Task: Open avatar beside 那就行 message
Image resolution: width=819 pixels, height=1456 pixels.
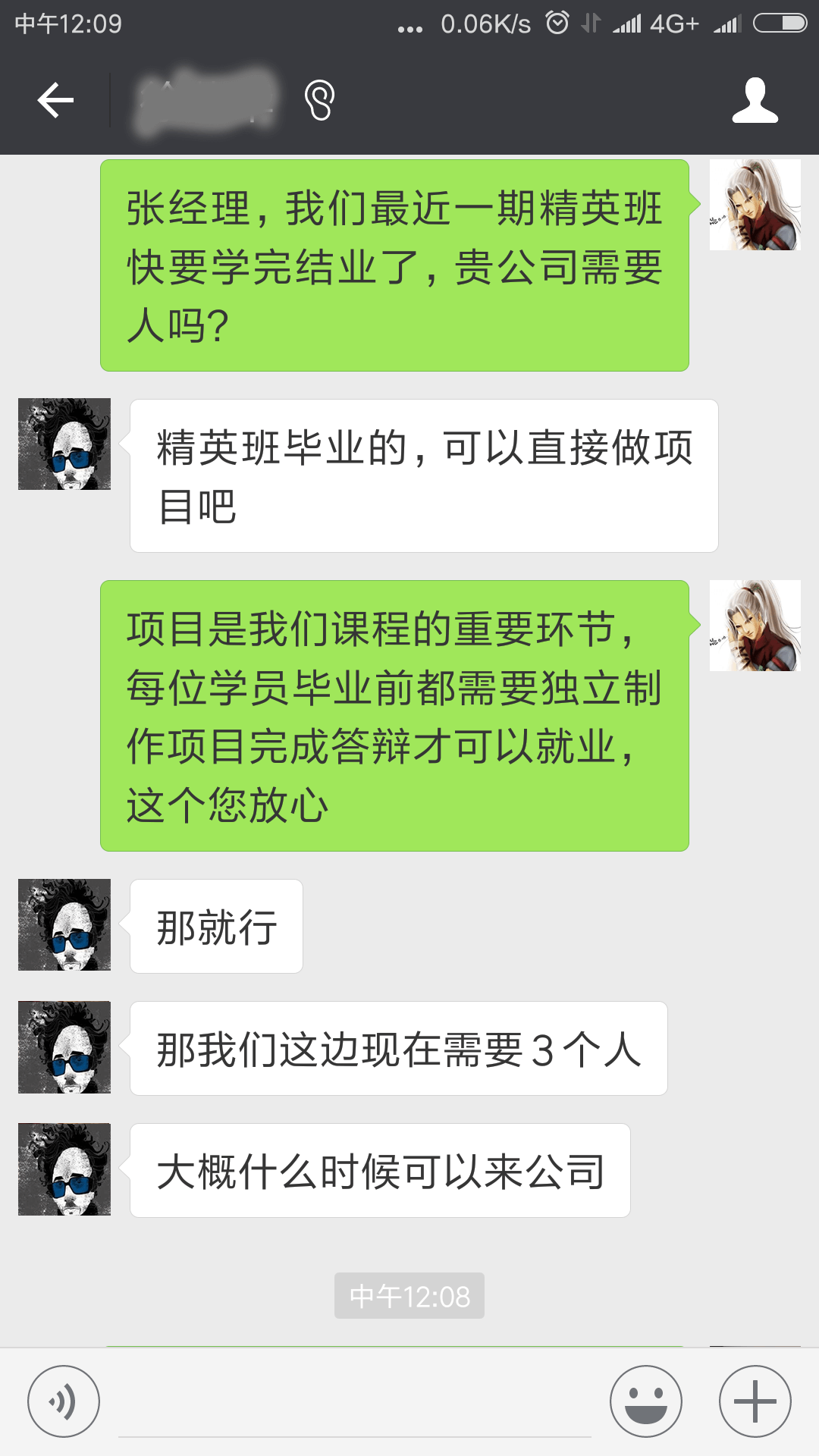Action: 64,925
